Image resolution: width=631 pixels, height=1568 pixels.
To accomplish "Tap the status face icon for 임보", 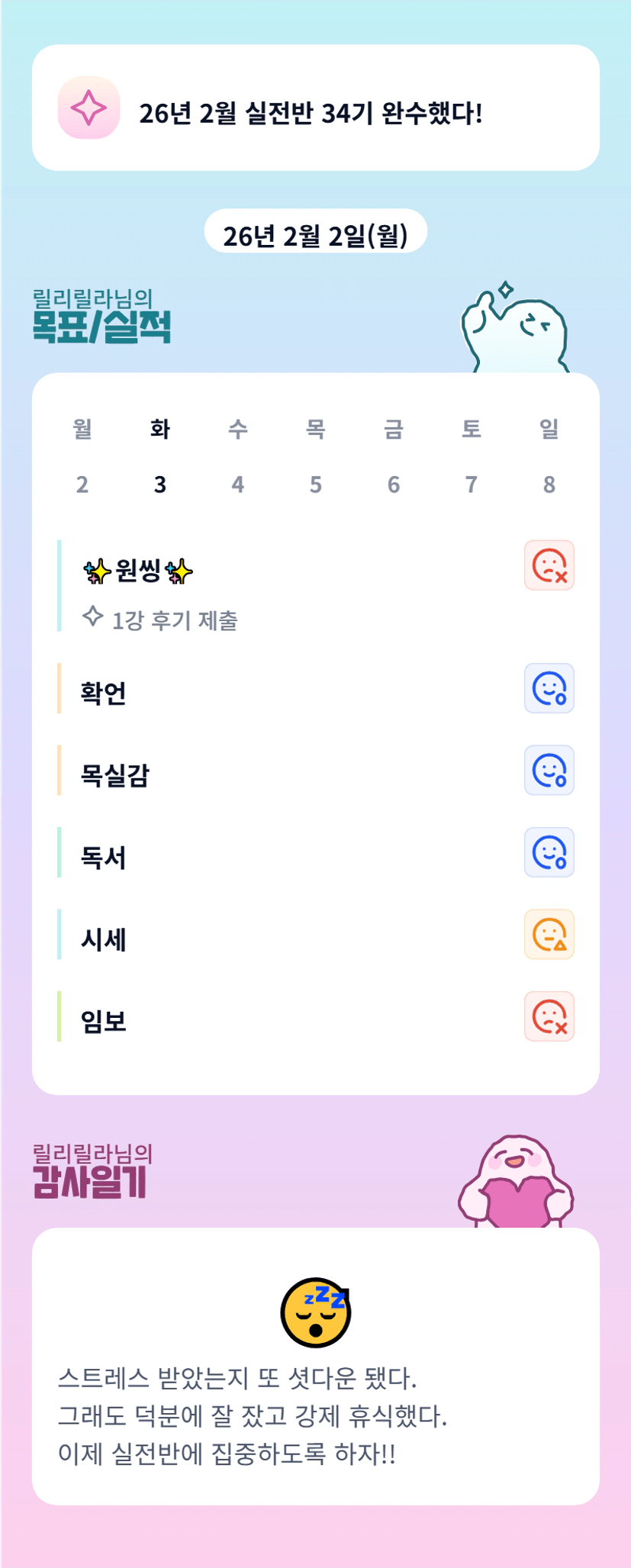I will 549,1016.
